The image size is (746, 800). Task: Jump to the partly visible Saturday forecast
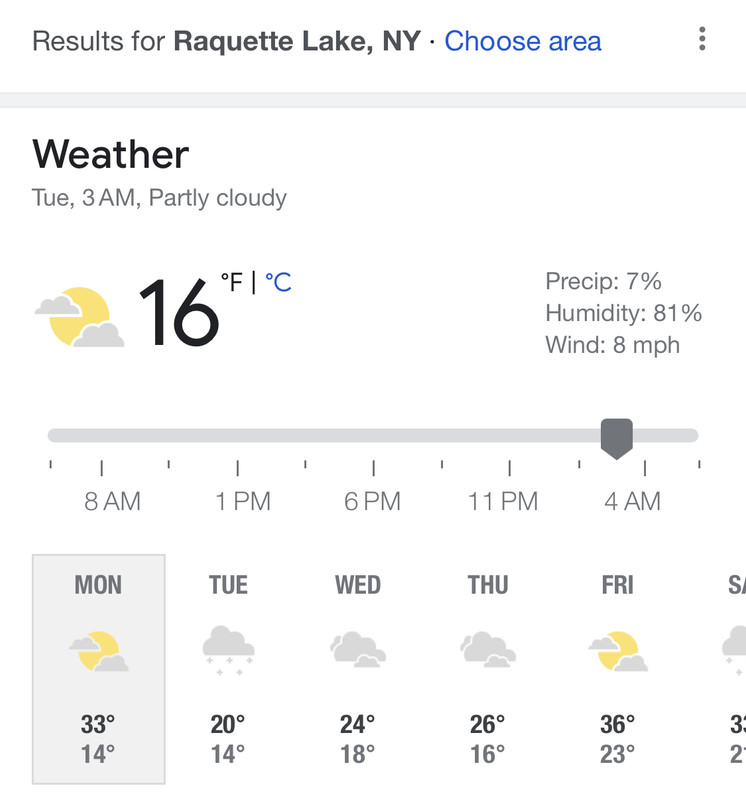pos(734,668)
